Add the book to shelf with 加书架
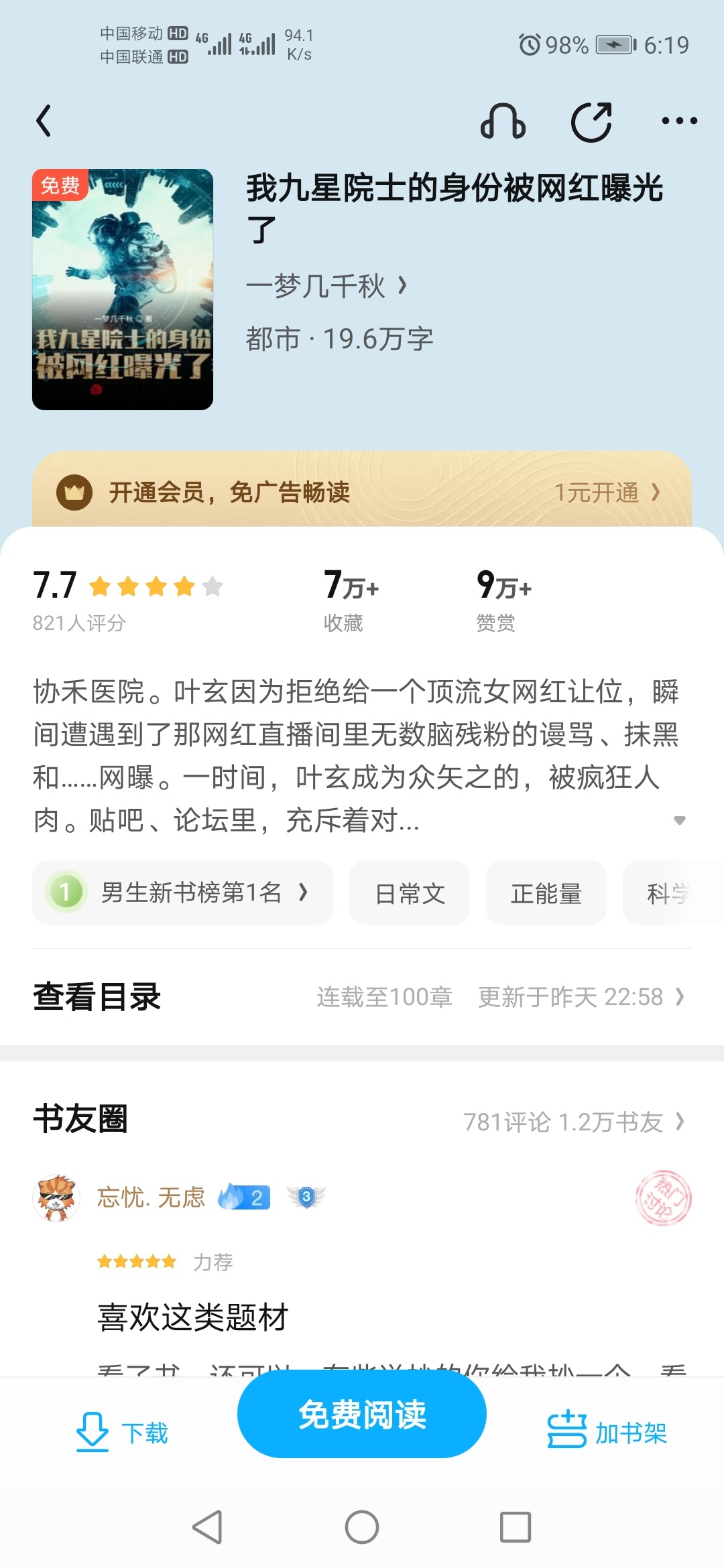The width and height of the screenshot is (724, 1568). (x=607, y=1433)
